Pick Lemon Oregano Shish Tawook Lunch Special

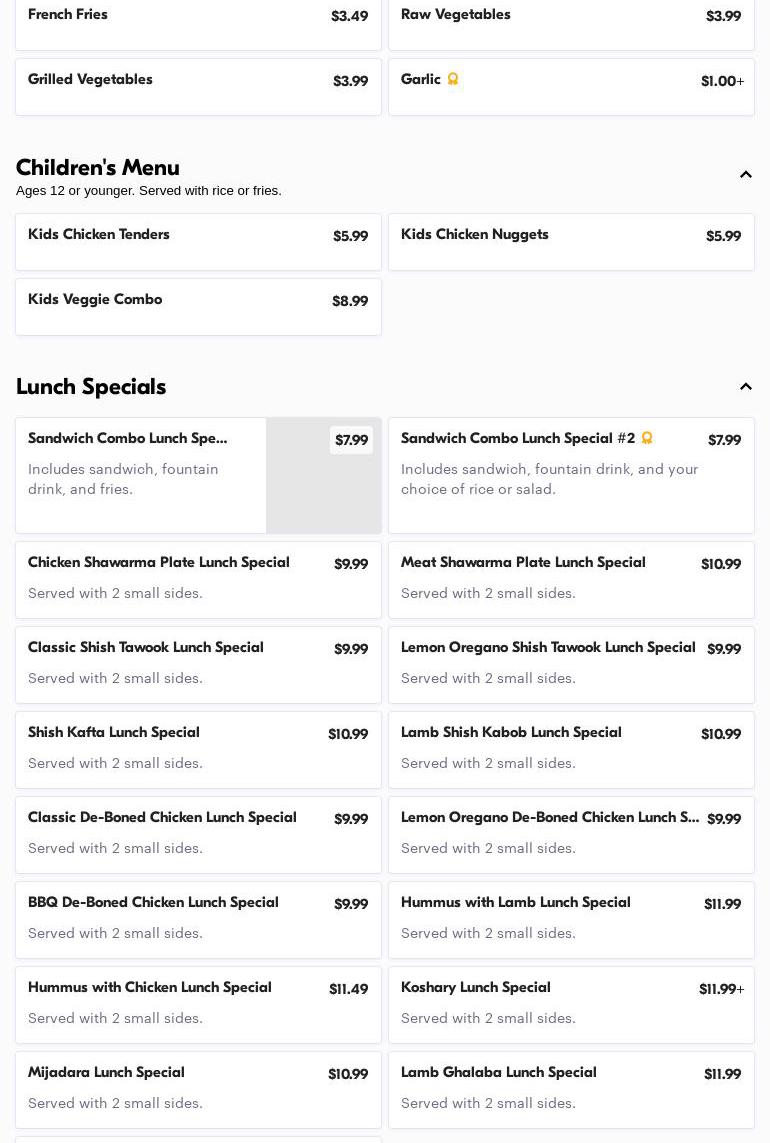pos(571,664)
